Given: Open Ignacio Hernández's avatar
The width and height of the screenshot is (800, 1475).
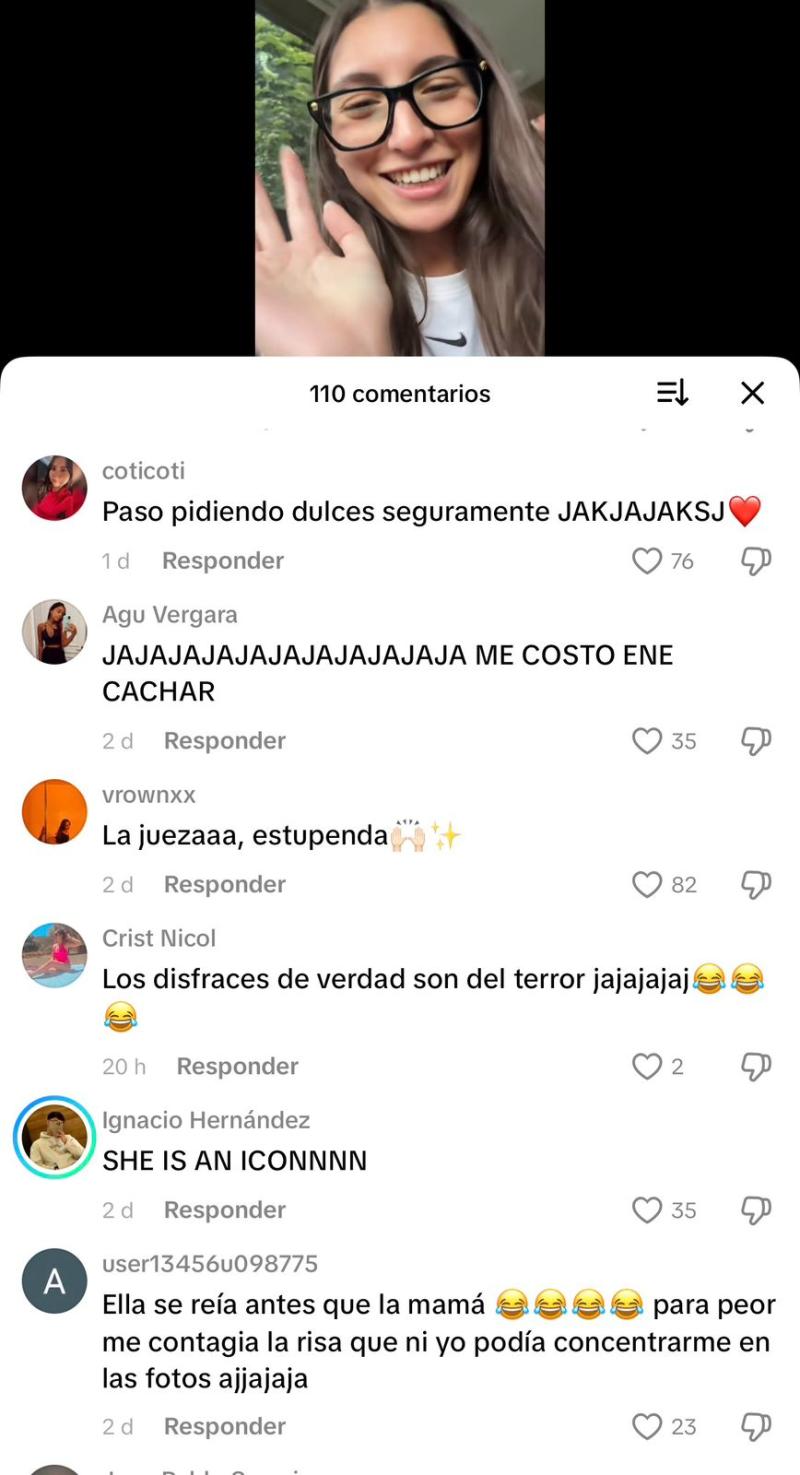Looking at the screenshot, I should click(x=54, y=1136).
